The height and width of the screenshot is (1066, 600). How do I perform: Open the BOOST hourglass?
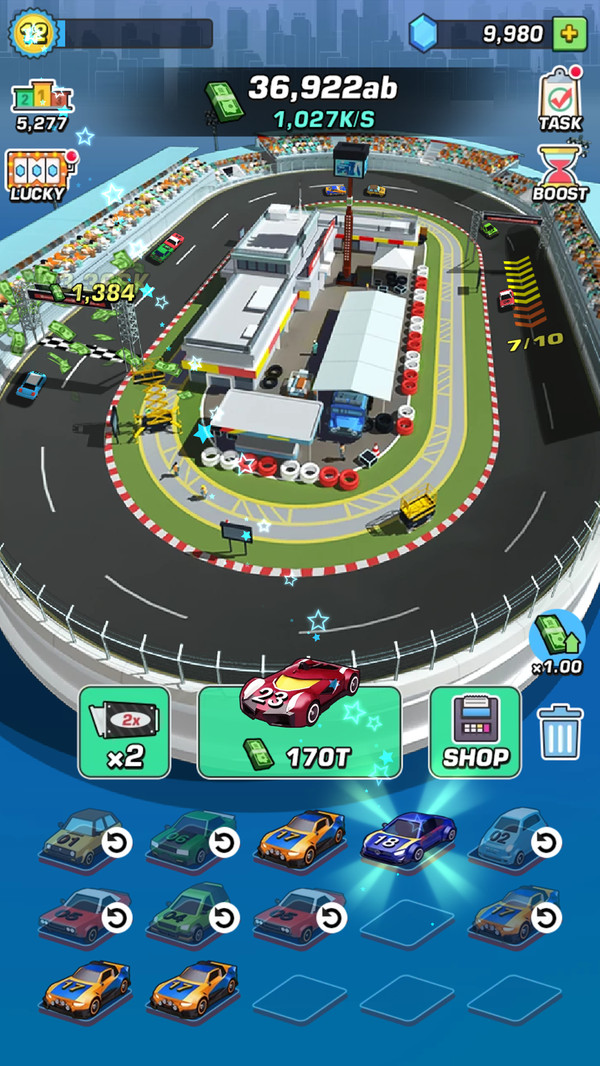pos(560,173)
